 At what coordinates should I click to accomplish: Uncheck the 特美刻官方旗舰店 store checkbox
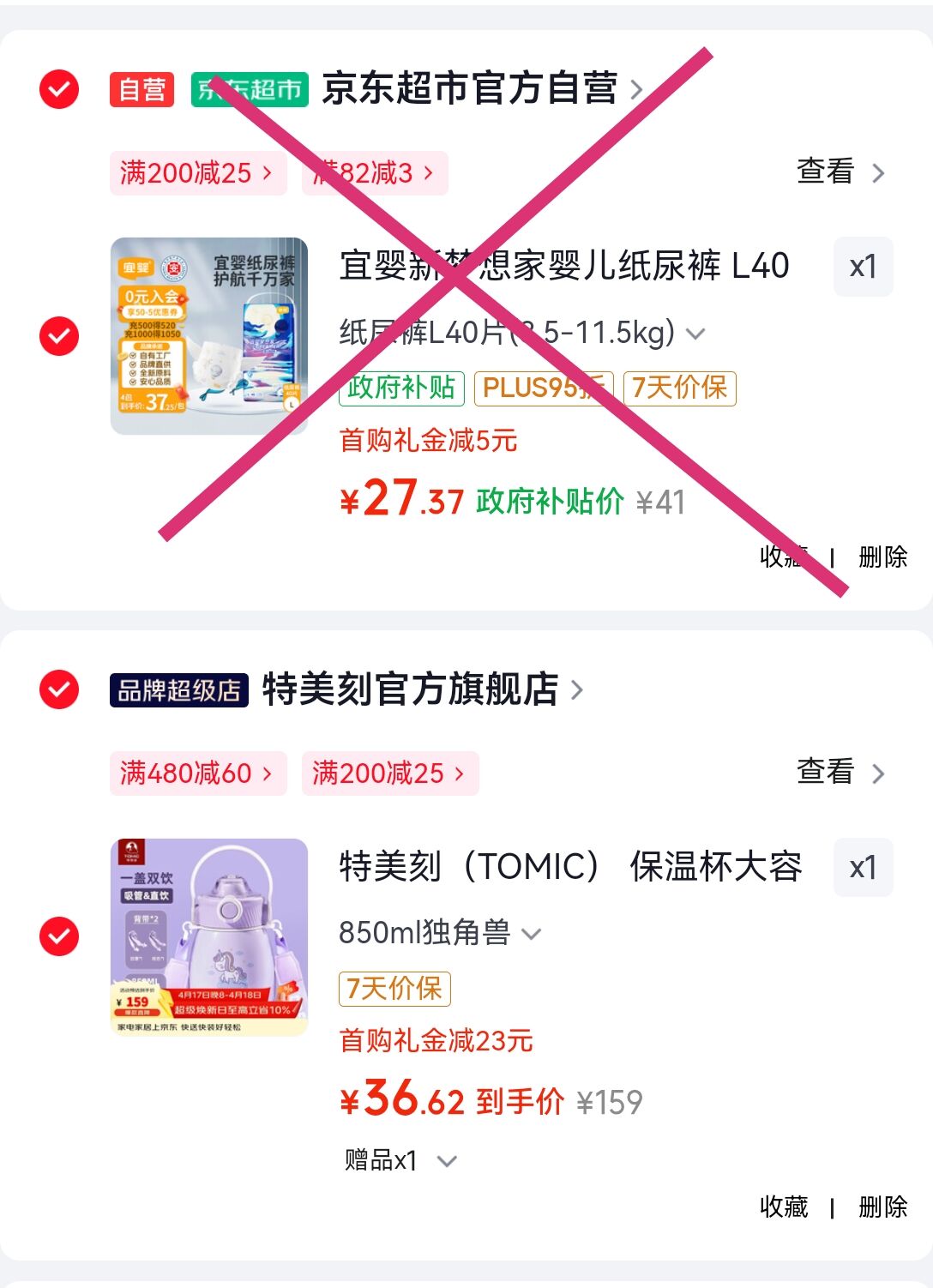(x=59, y=689)
